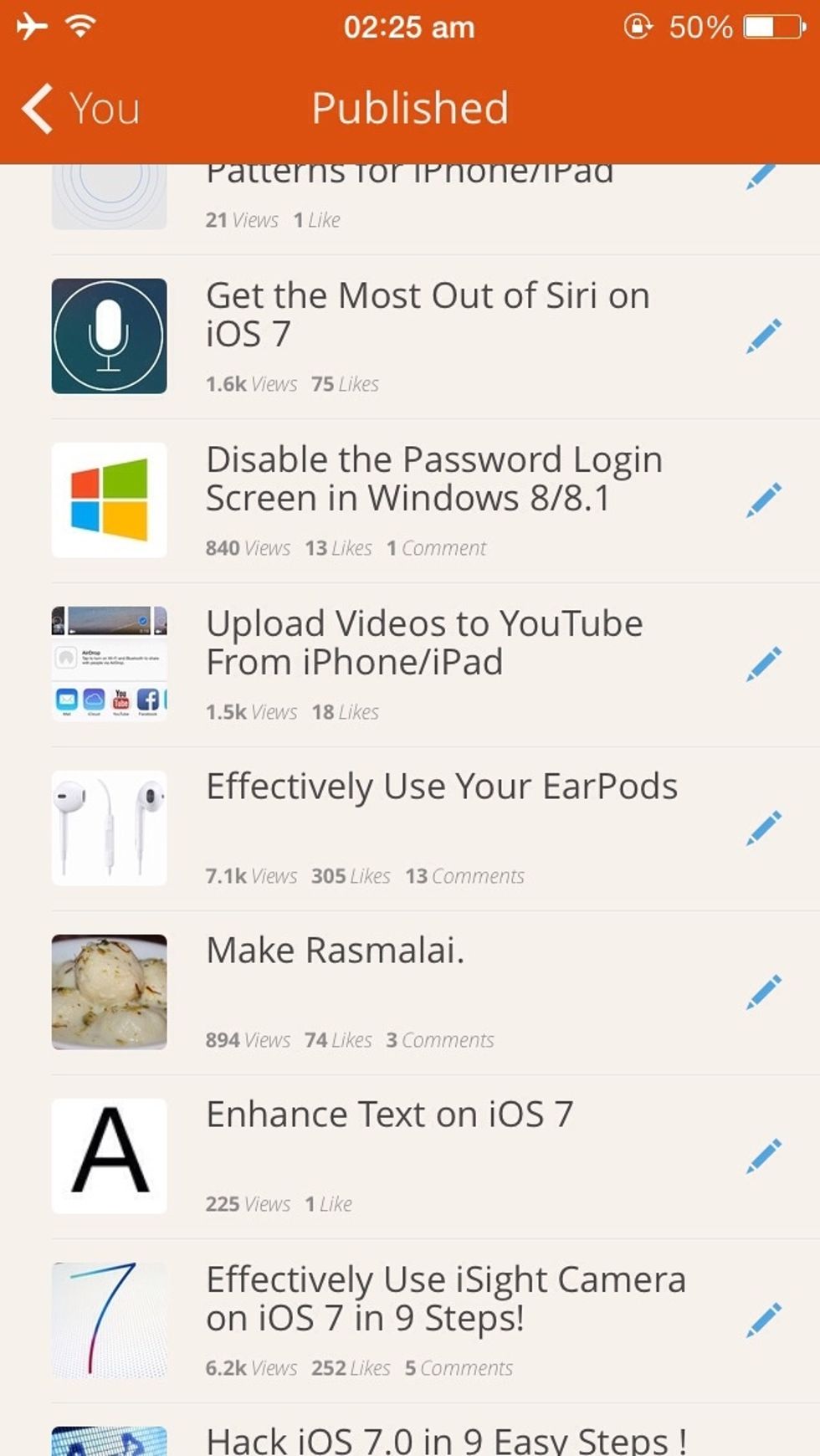This screenshot has width=820, height=1456.
Task: Edit the Make Rasmalai guide
Action: point(763,992)
